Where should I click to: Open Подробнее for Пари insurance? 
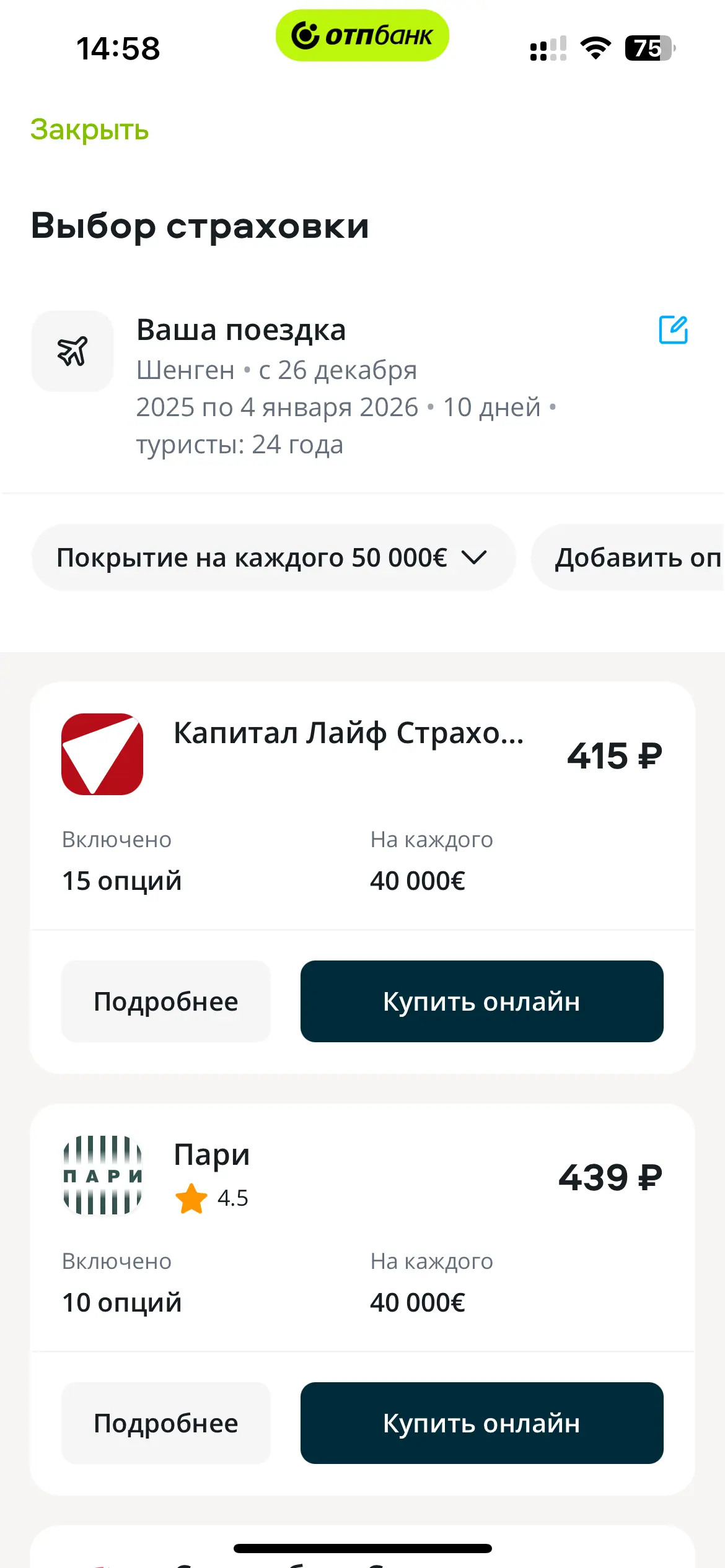click(165, 1423)
